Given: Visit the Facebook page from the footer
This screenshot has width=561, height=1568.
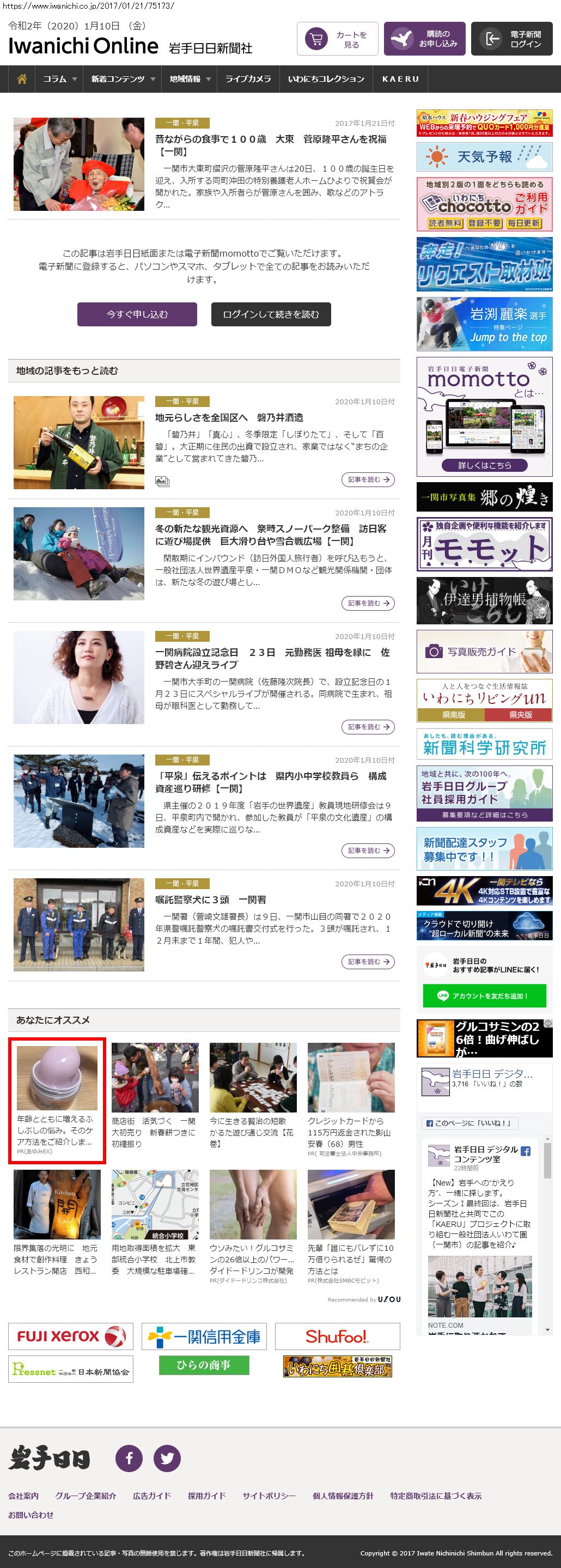Looking at the screenshot, I should [x=129, y=1458].
